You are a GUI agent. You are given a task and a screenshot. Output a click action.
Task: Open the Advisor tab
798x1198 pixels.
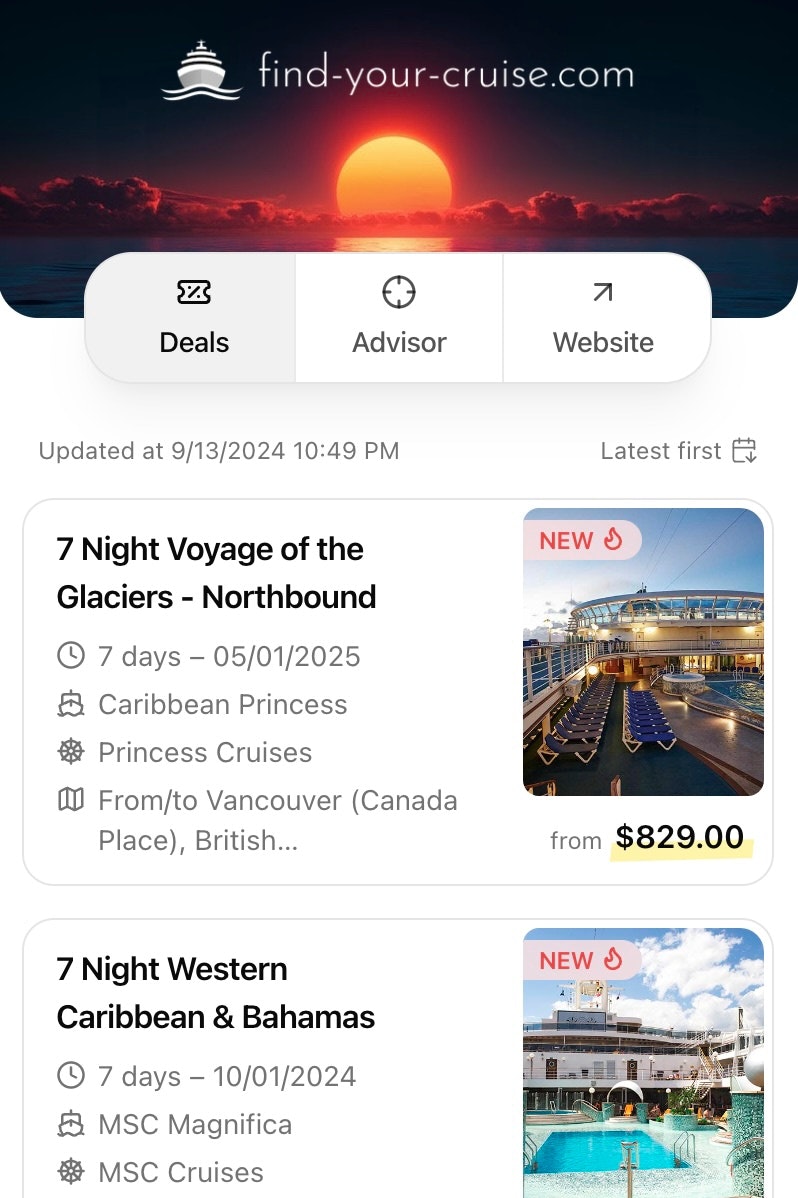coord(399,318)
